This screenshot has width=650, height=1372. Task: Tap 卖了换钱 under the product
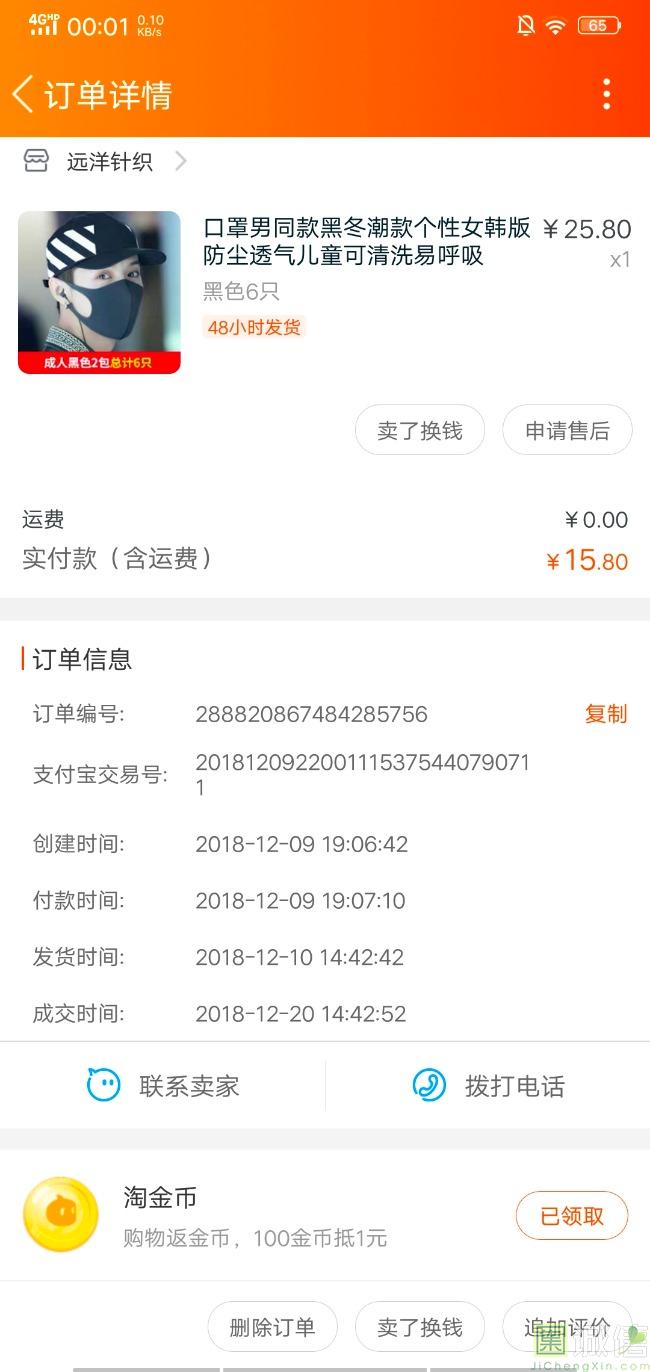pyautogui.click(x=420, y=431)
